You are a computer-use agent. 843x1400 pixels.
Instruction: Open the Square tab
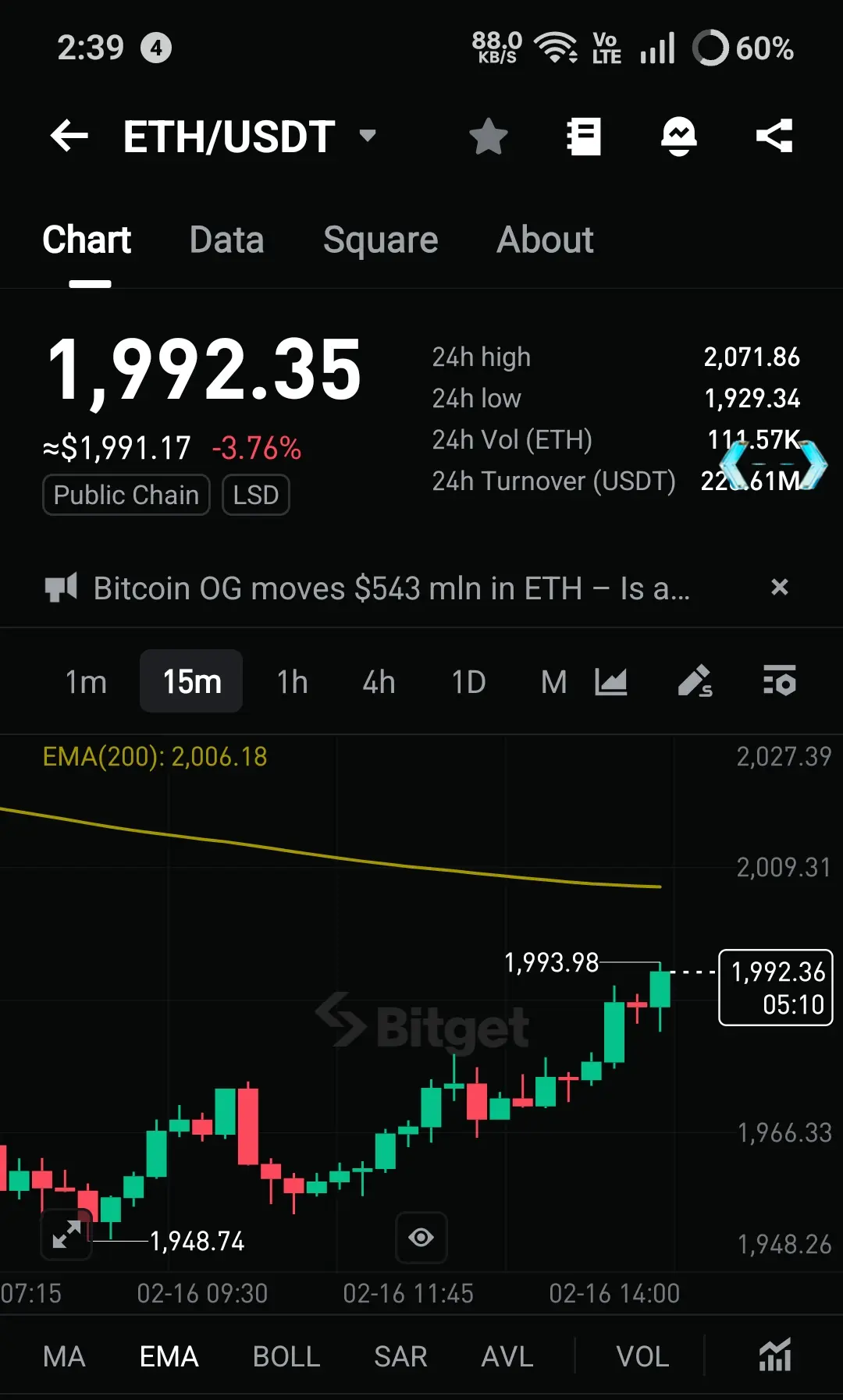pyautogui.click(x=380, y=240)
